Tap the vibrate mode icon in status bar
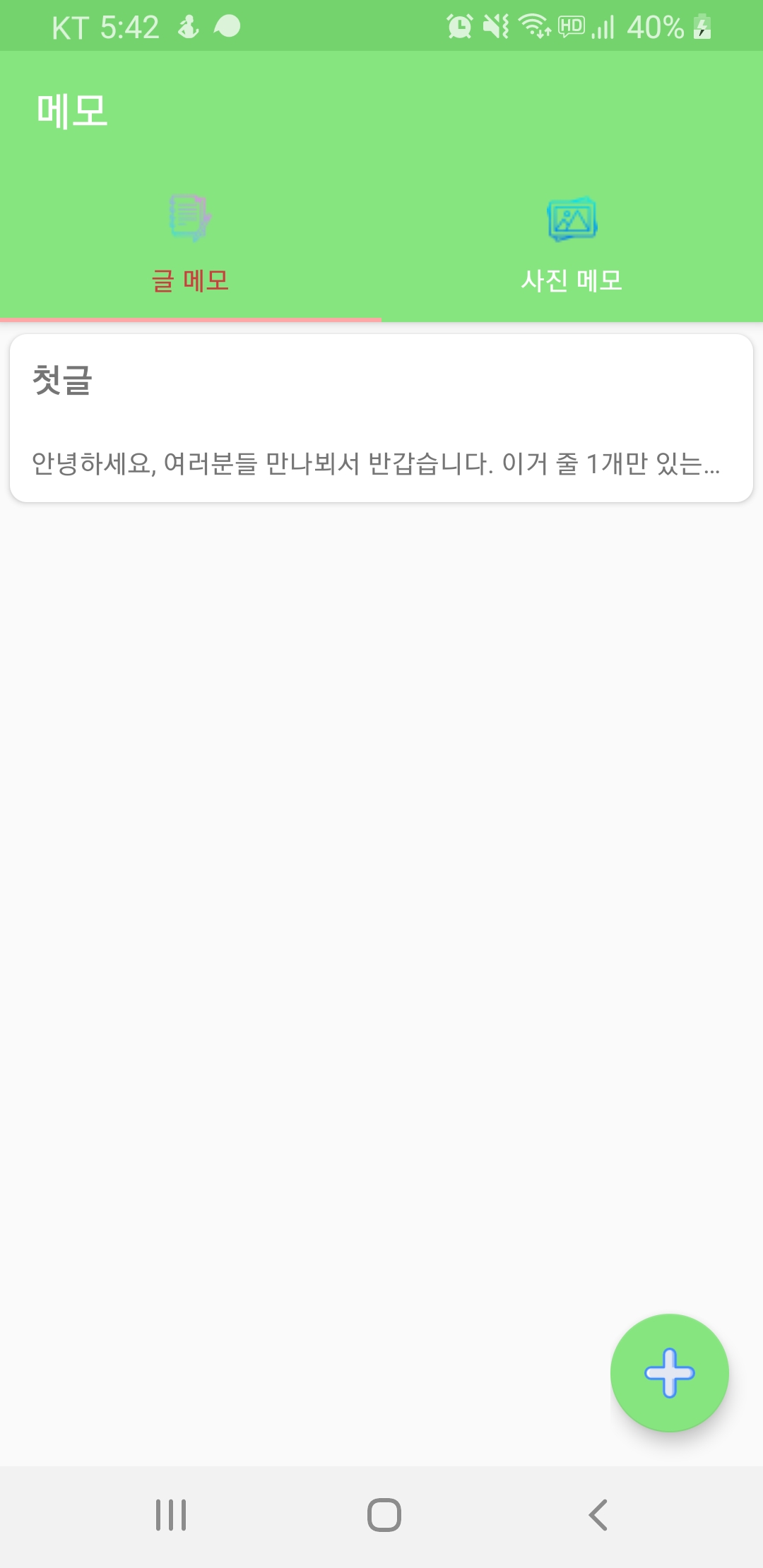Viewport: 763px width, 1568px height. [497, 27]
